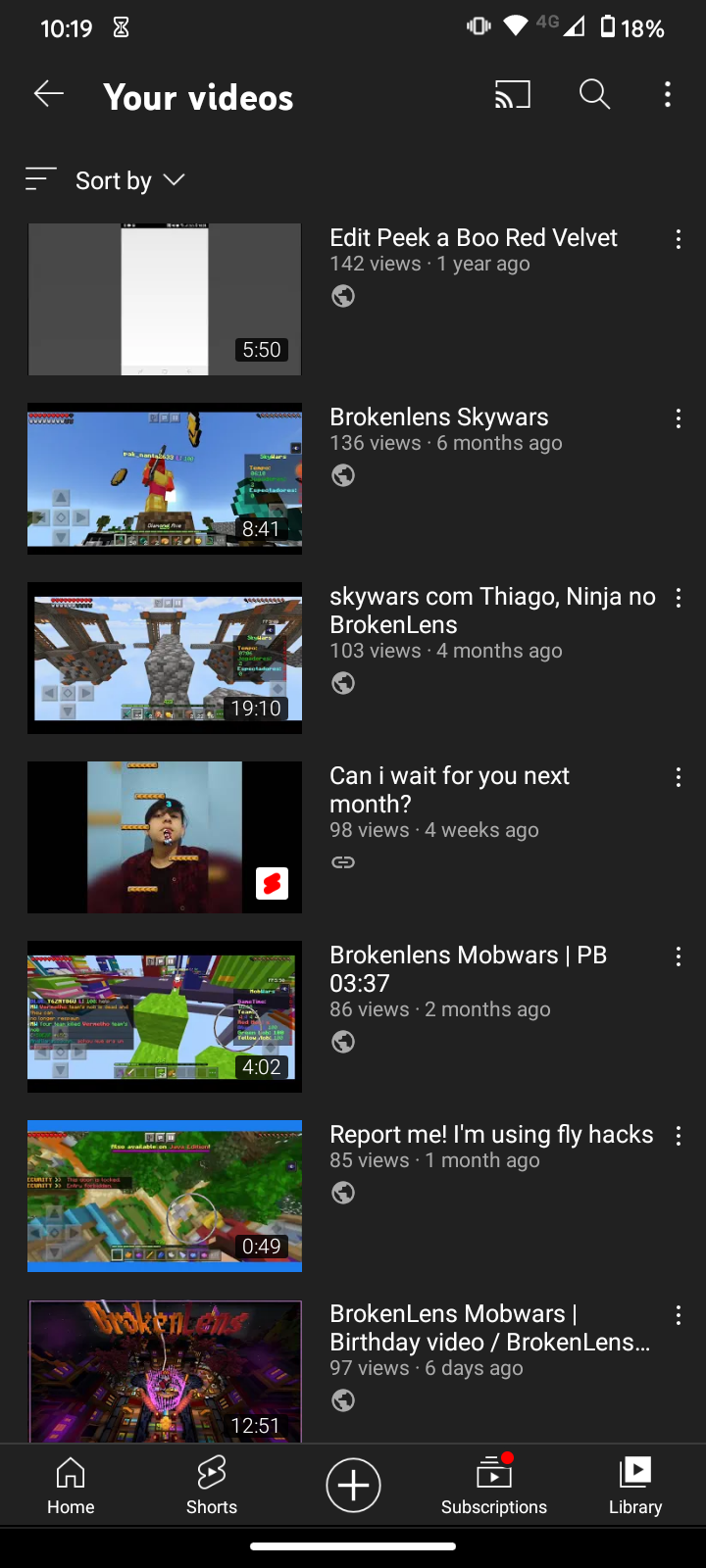706x1568 pixels.
Task: Open Edit Peek a Boo Red Velvet video
Action: click(165, 299)
